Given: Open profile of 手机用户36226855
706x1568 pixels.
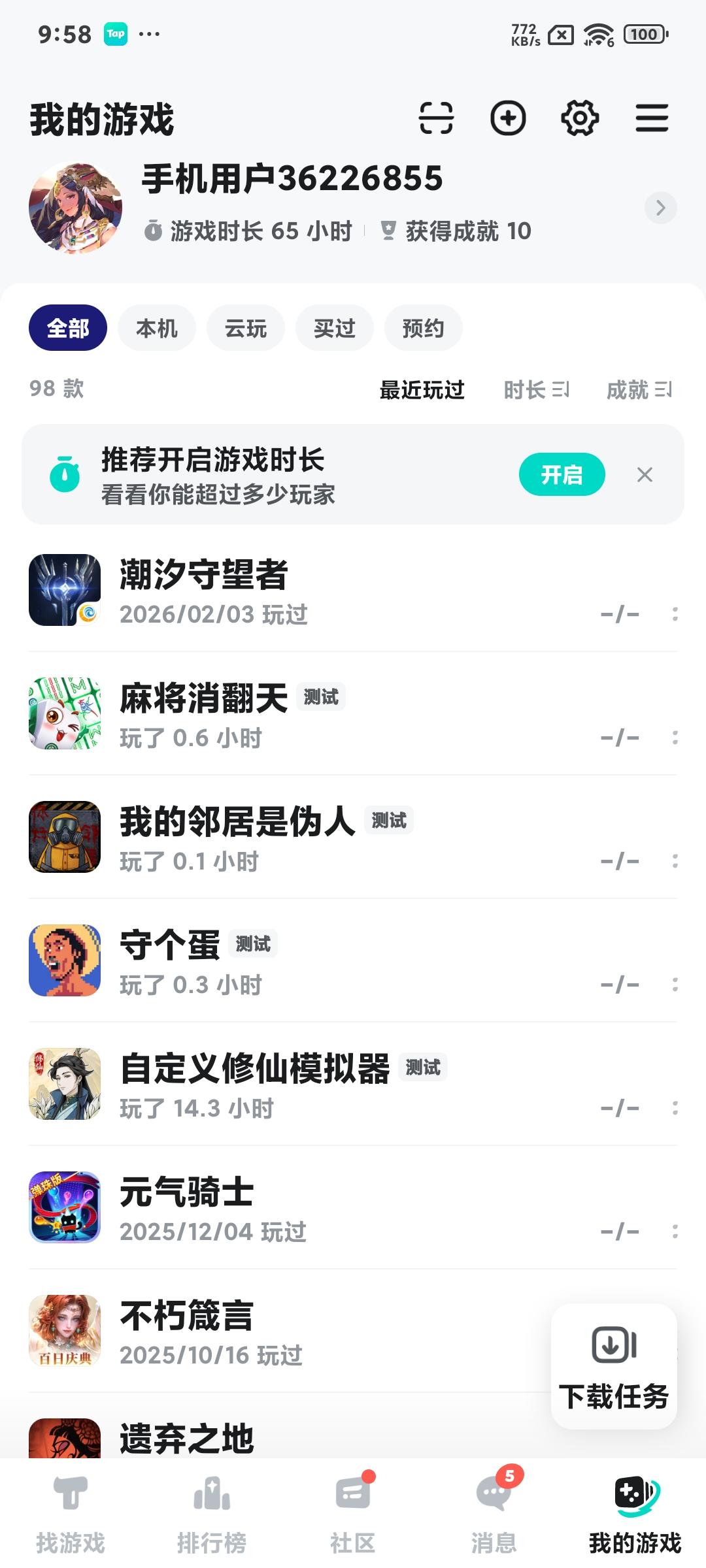Looking at the screenshot, I should (x=660, y=208).
